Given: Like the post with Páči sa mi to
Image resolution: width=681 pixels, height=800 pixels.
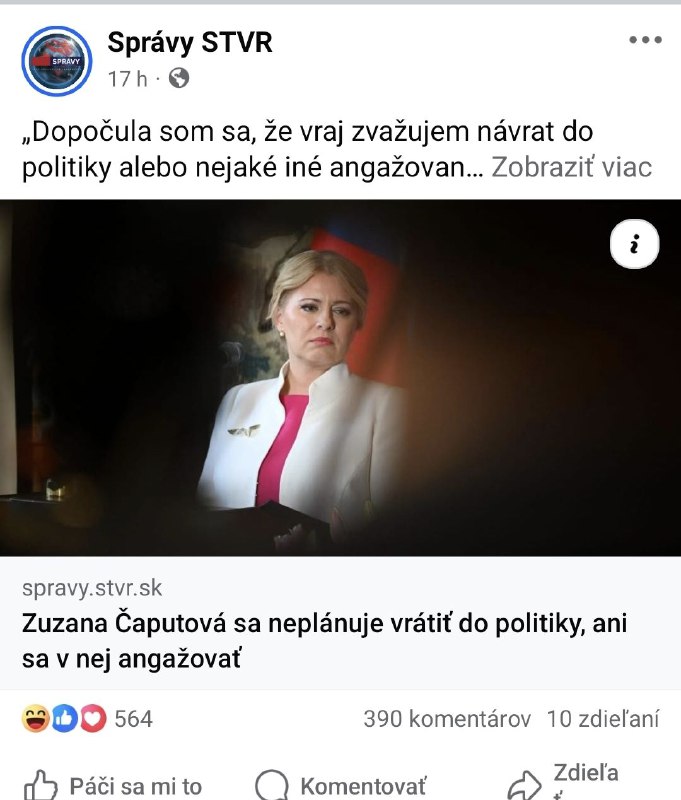Looking at the screenshot, I should (112, 785).
